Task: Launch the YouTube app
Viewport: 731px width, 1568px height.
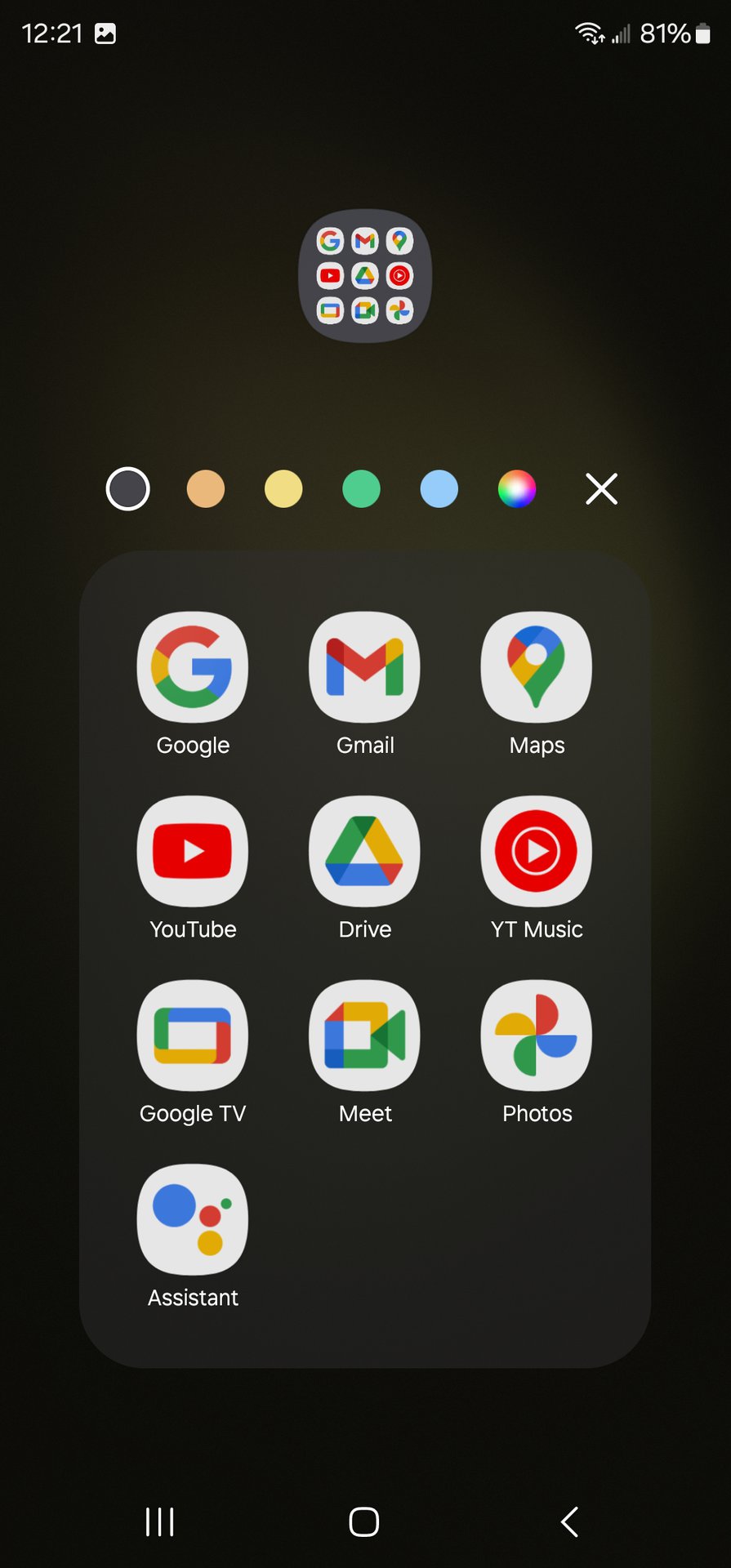Action: pos(193,851)
